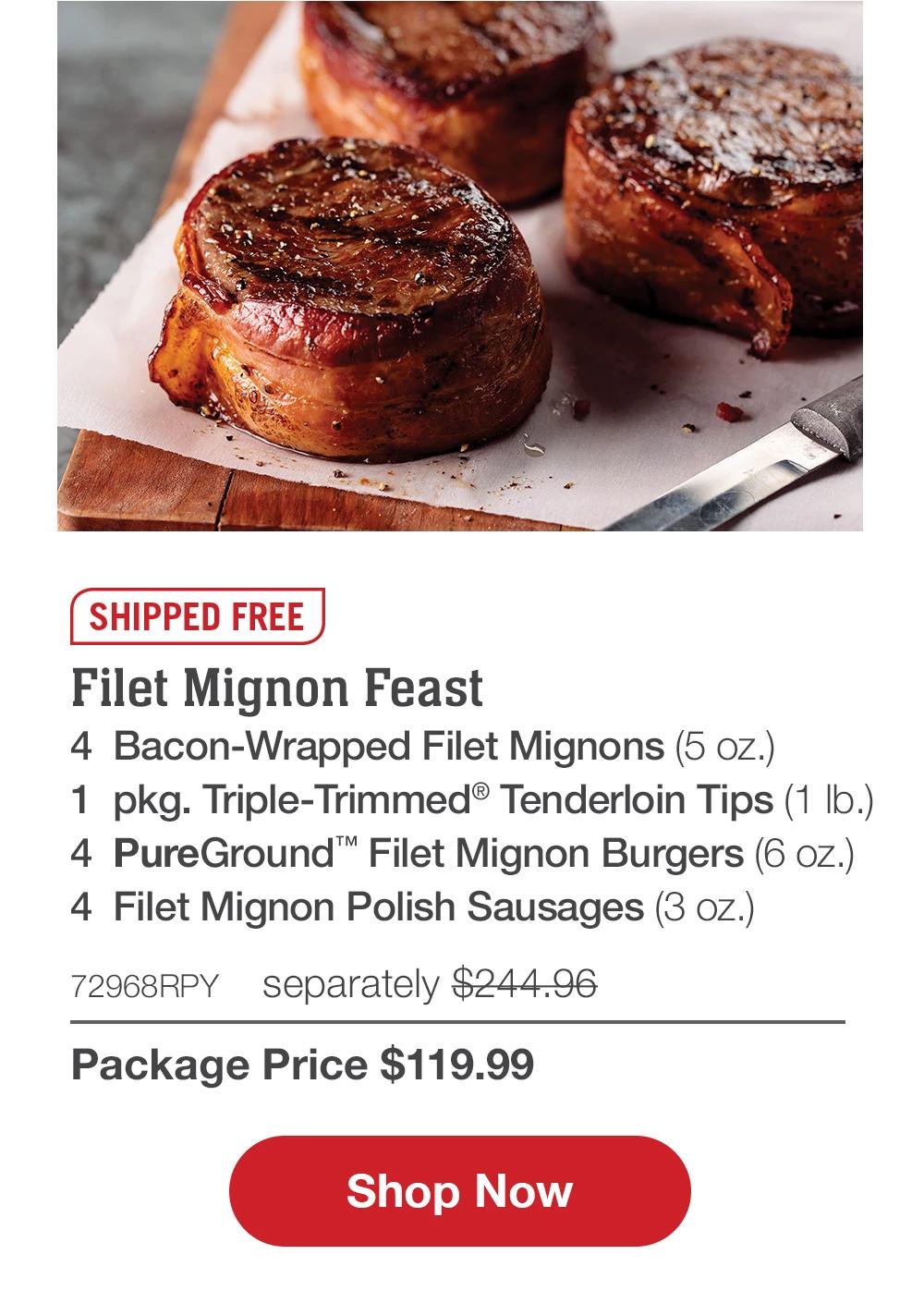This screenshot has width=924, height=1303.
Task: Click the item number 72968RPY
Action: coord(148,982)
